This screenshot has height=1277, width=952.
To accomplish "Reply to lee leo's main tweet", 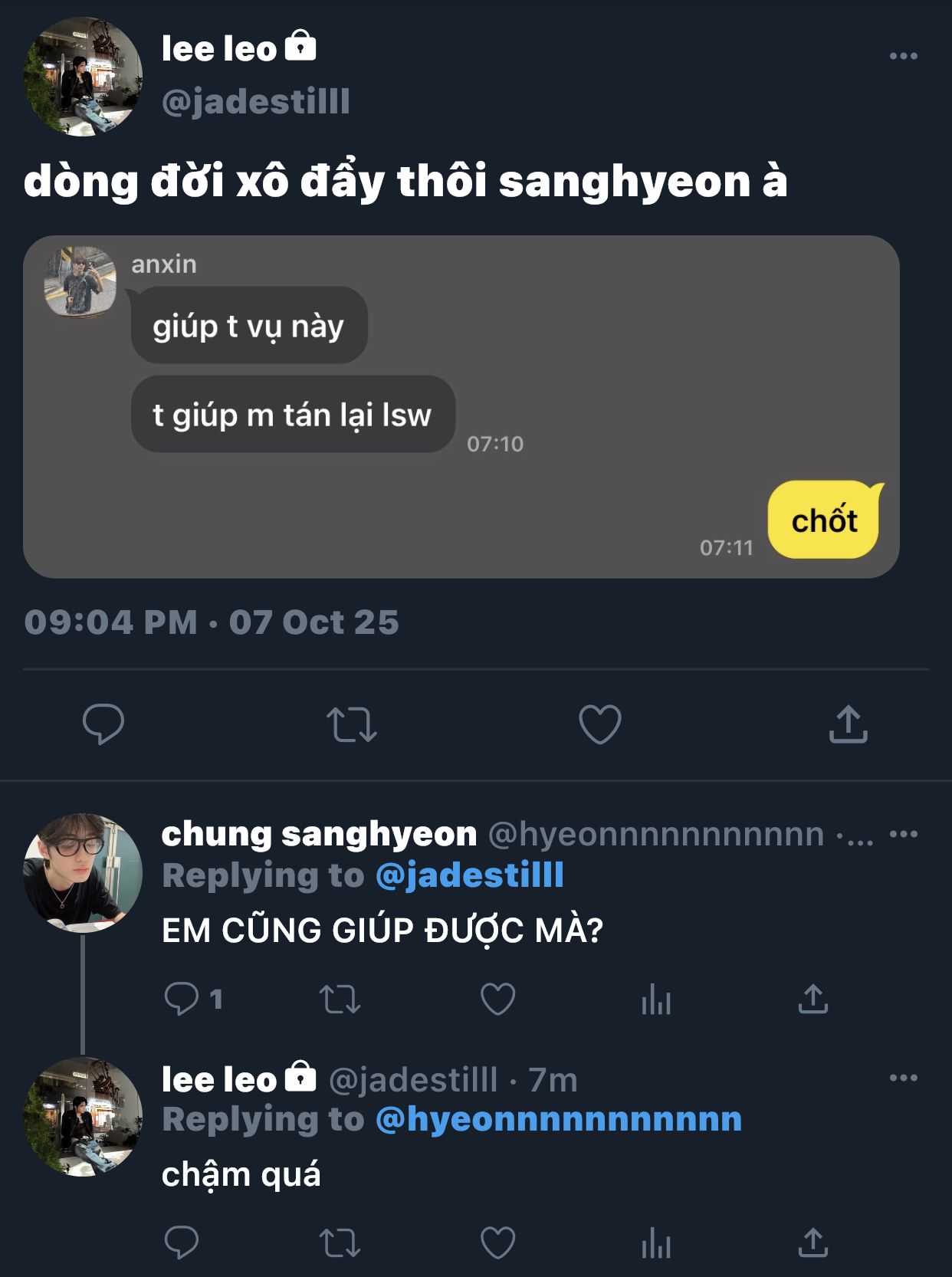I will [103, 724].
